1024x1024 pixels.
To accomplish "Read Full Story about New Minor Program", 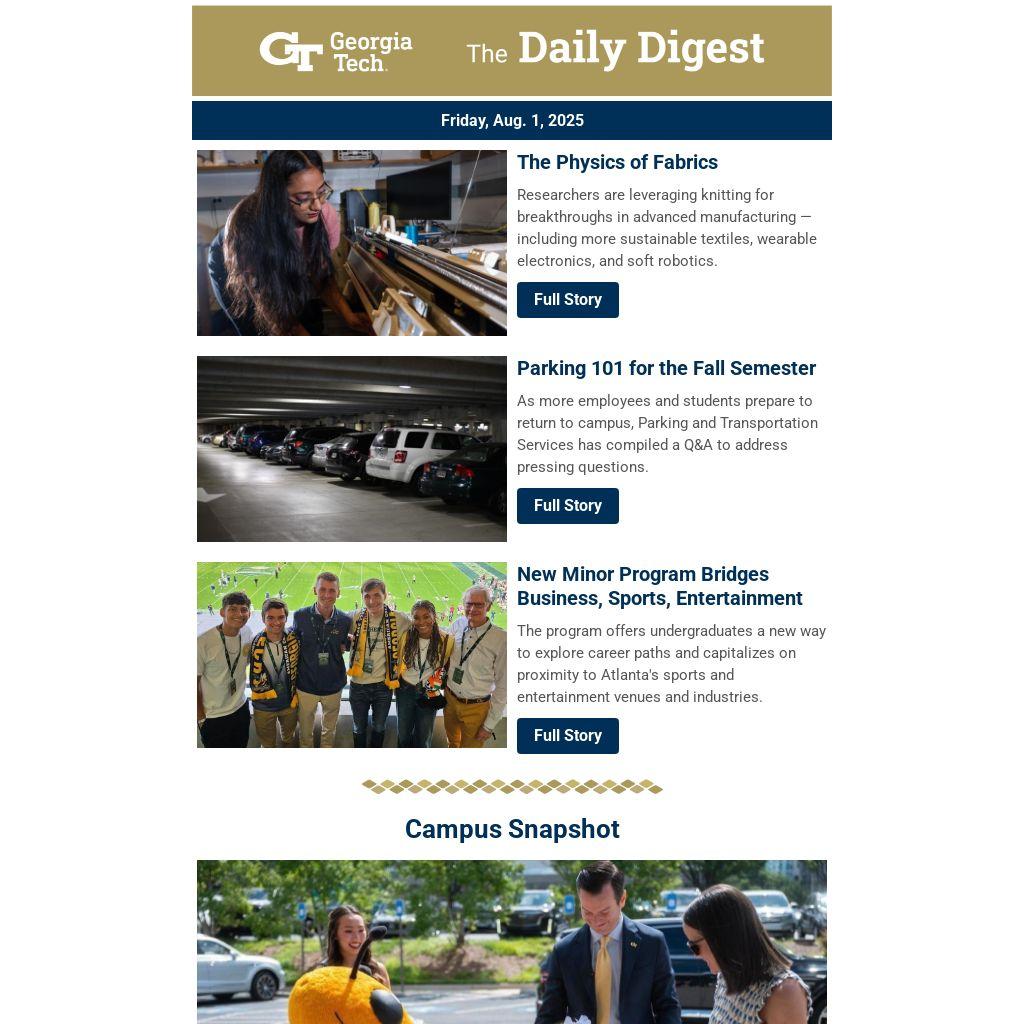I will 567,736.
